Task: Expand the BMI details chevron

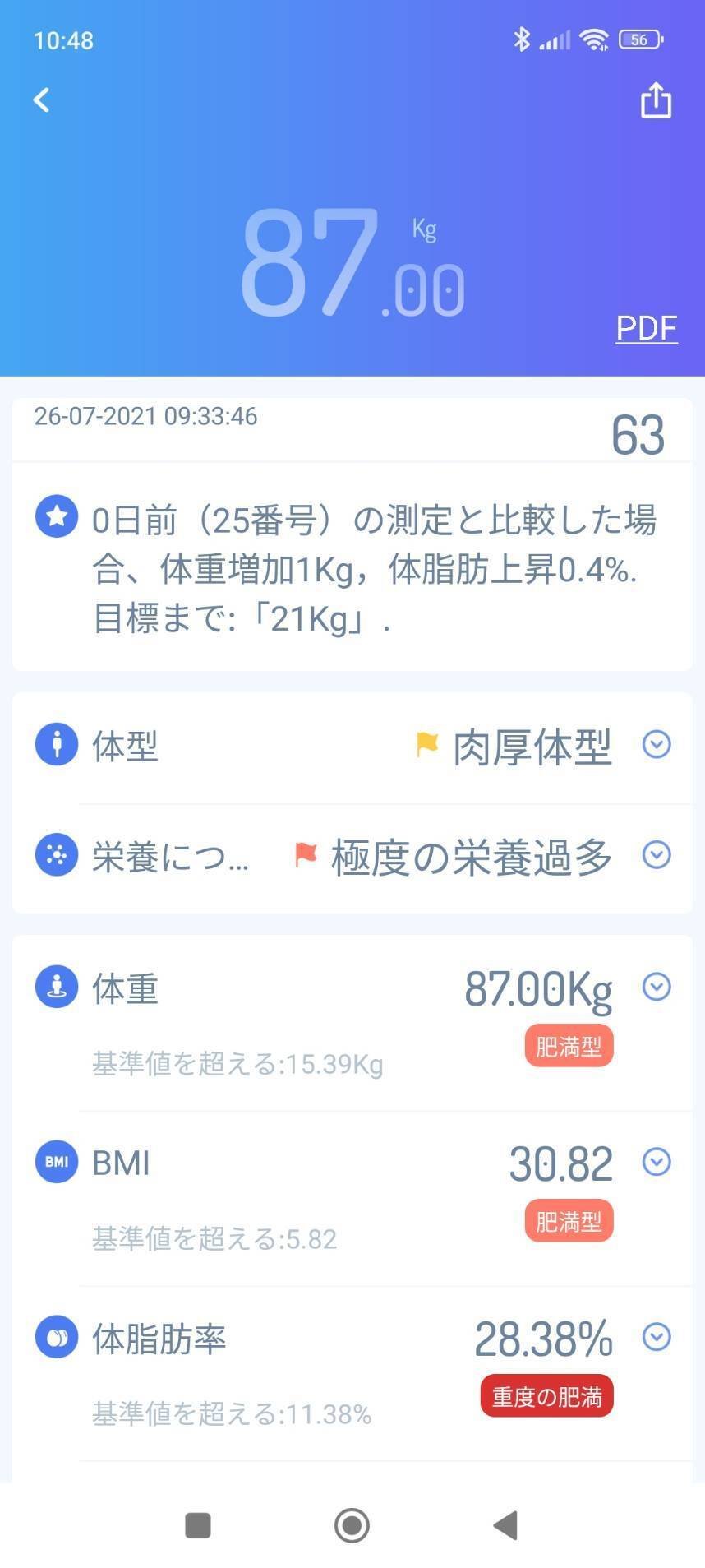Action: [x=656, y=1162]
